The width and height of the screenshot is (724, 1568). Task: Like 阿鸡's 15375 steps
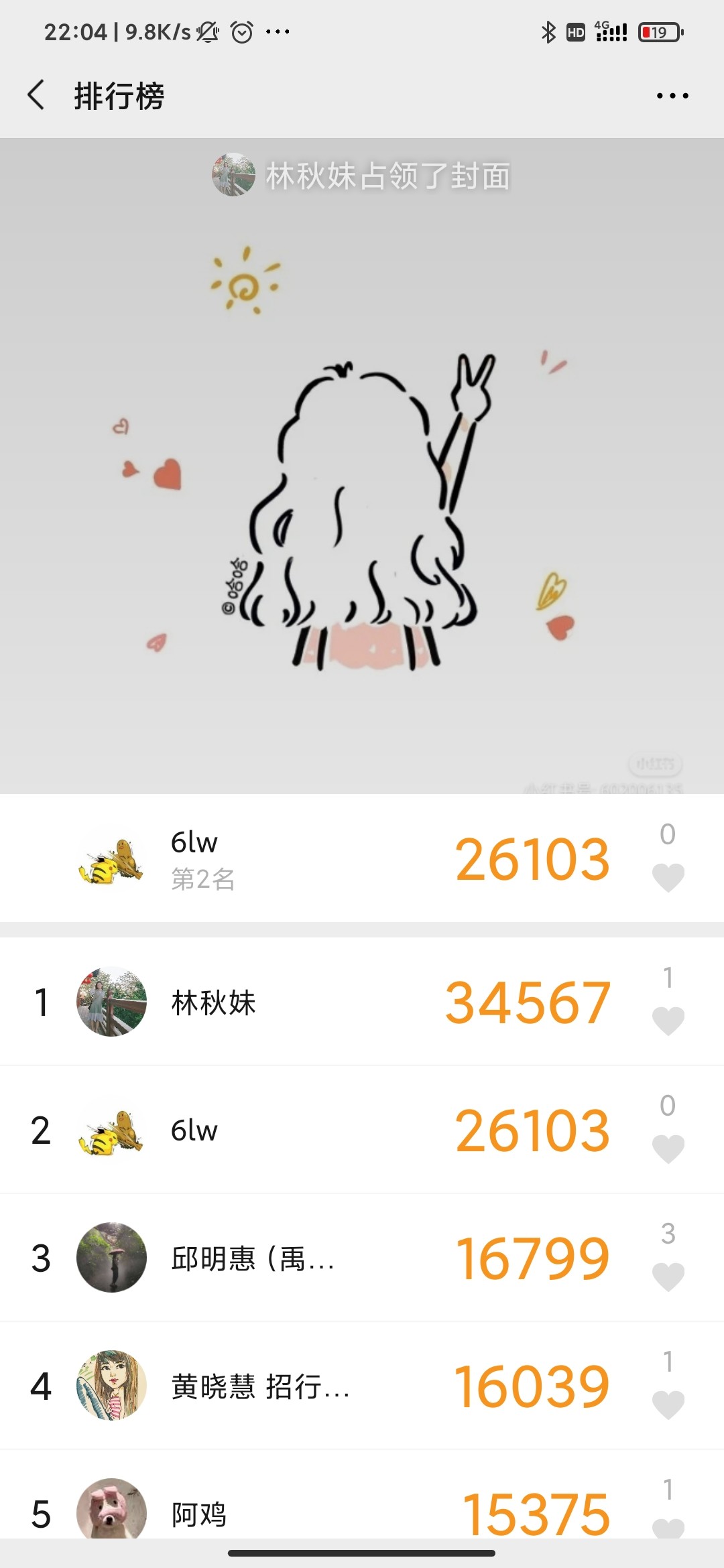[668, 1528]
